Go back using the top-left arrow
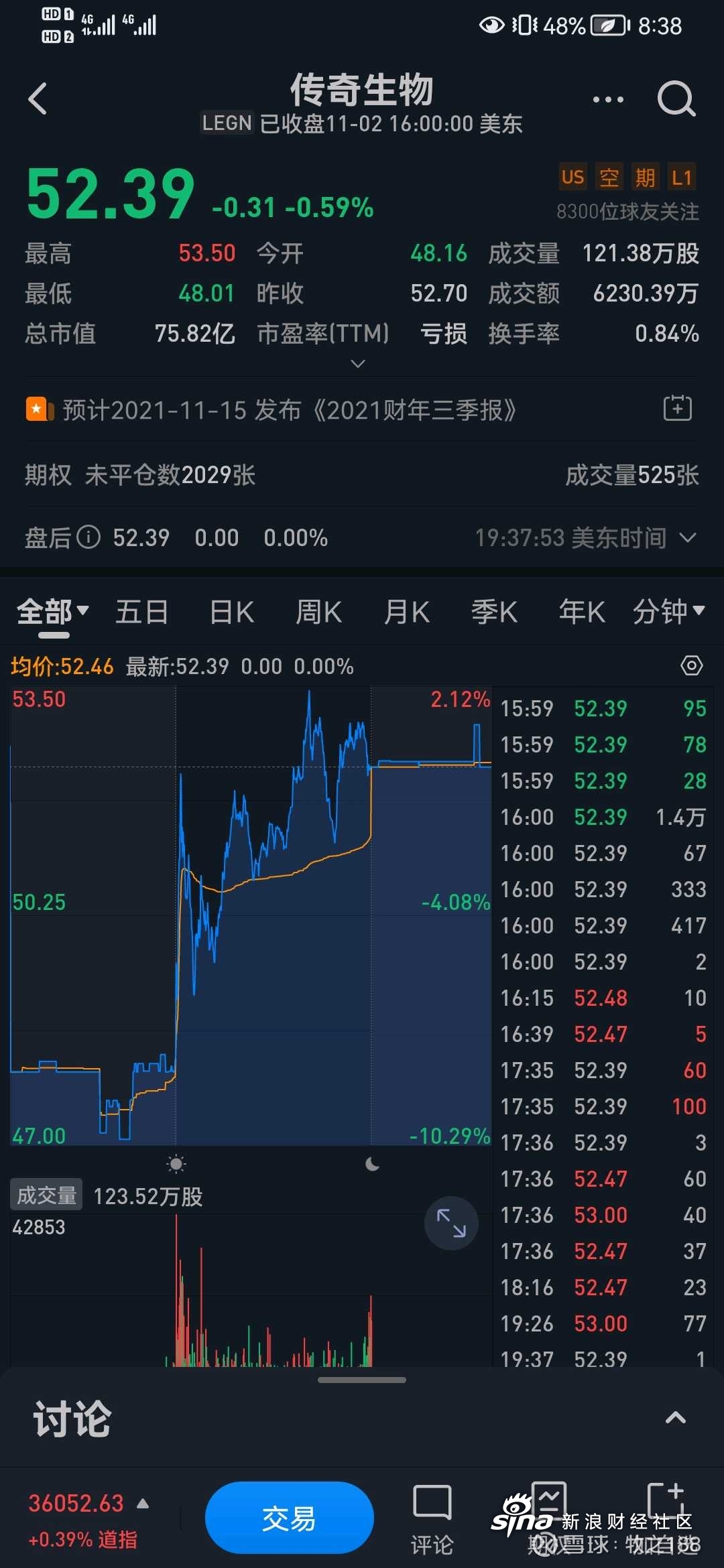 [x=38, y=99]
